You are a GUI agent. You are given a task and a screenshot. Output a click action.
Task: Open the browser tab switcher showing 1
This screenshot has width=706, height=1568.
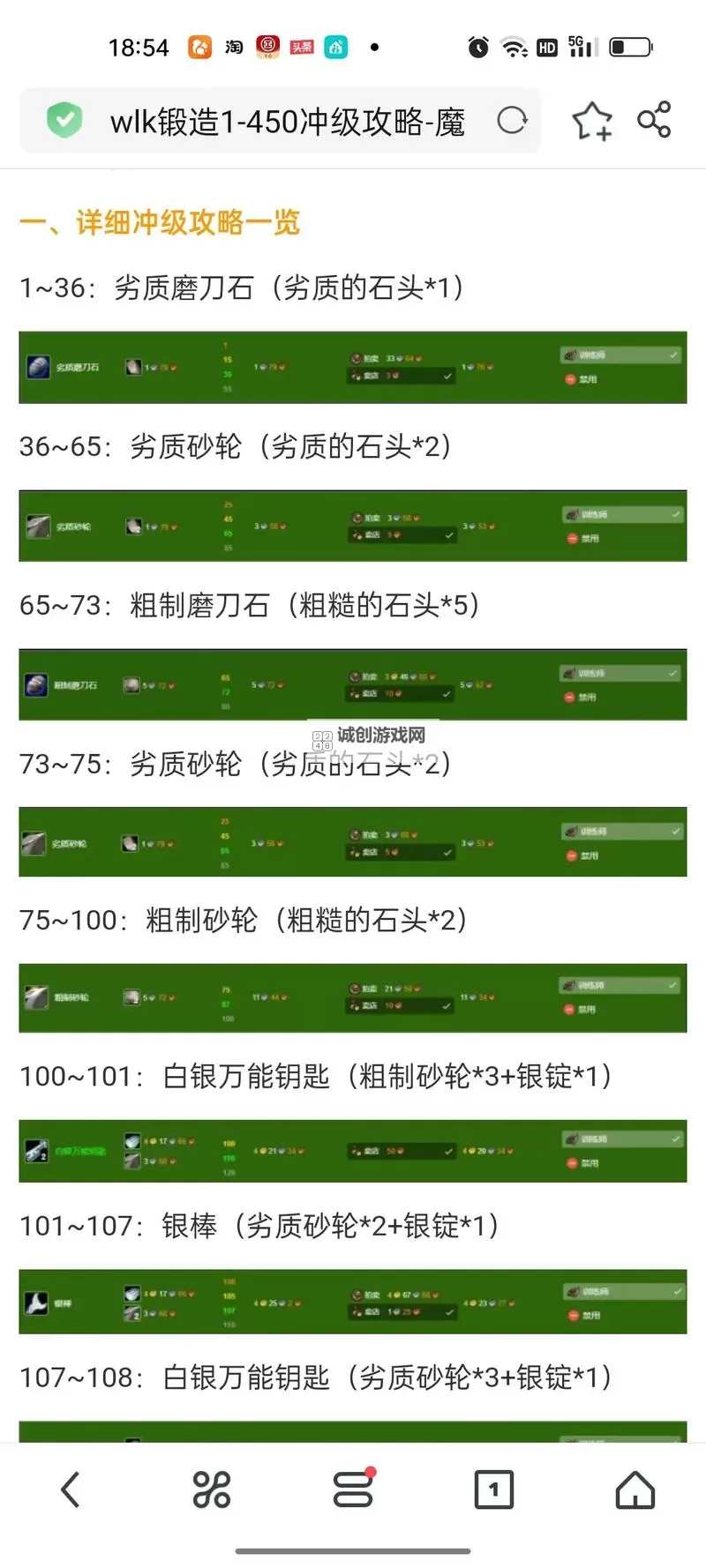coord(493,1490)
